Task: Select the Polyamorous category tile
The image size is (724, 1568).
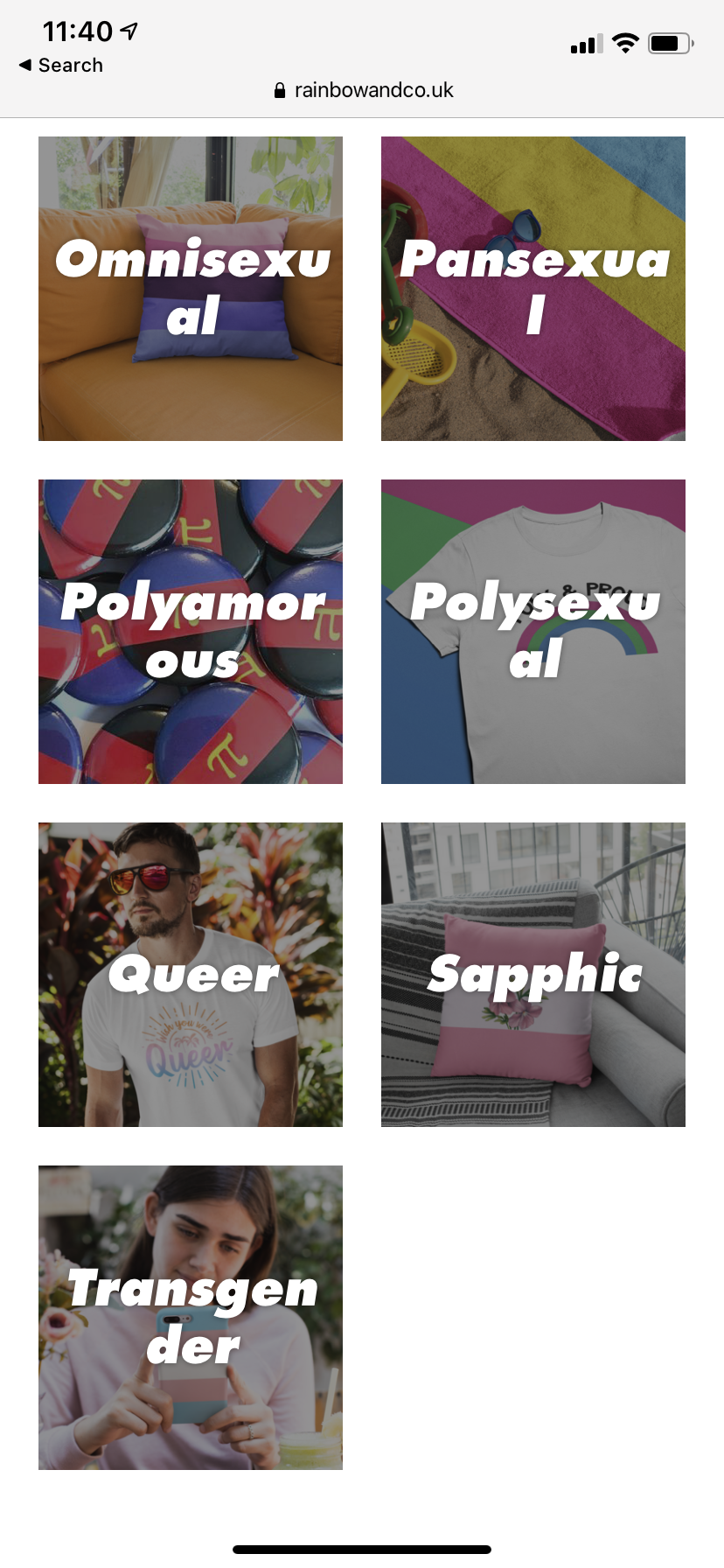Action: pos(191,632)
